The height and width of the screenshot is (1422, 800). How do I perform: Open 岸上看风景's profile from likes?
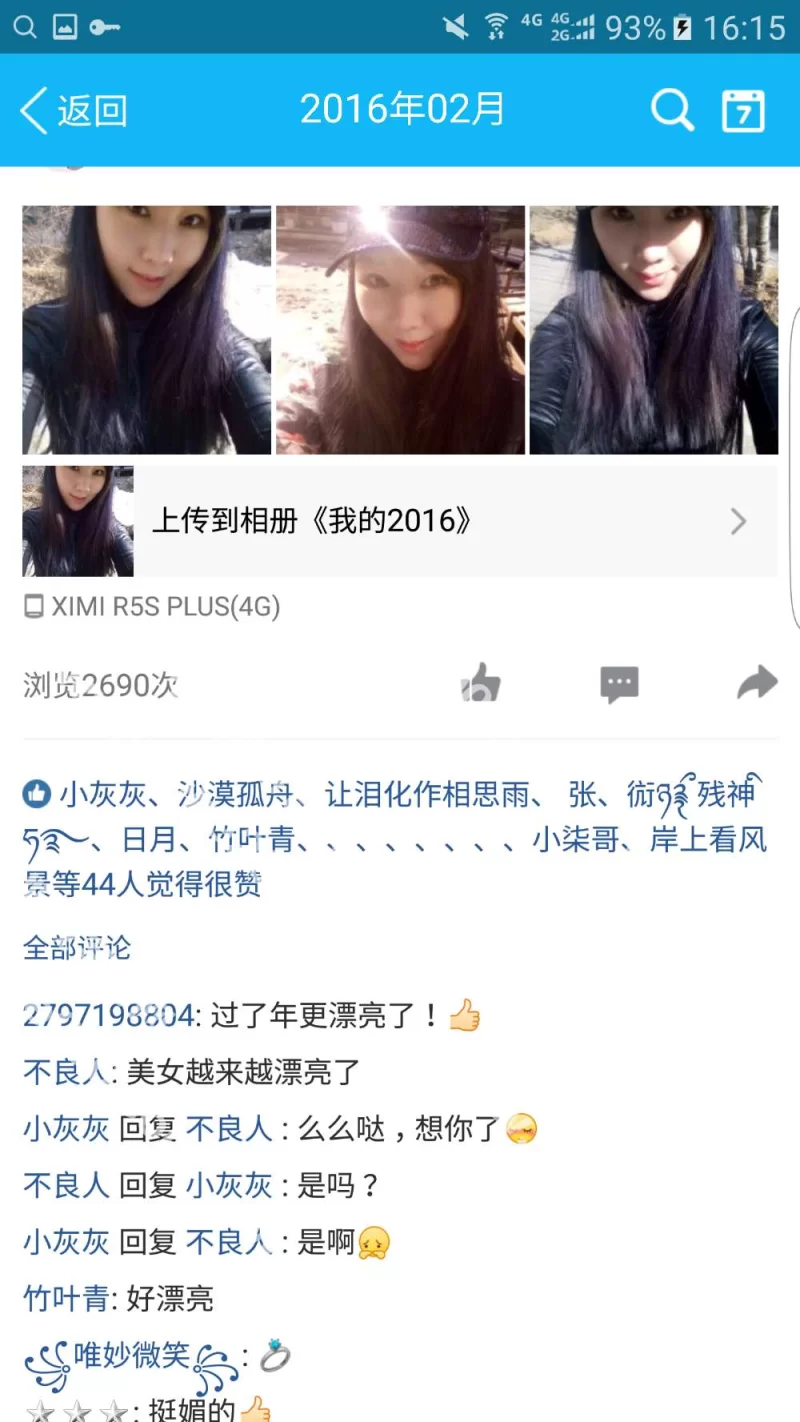pyautogui.click(x=708, y=840)
